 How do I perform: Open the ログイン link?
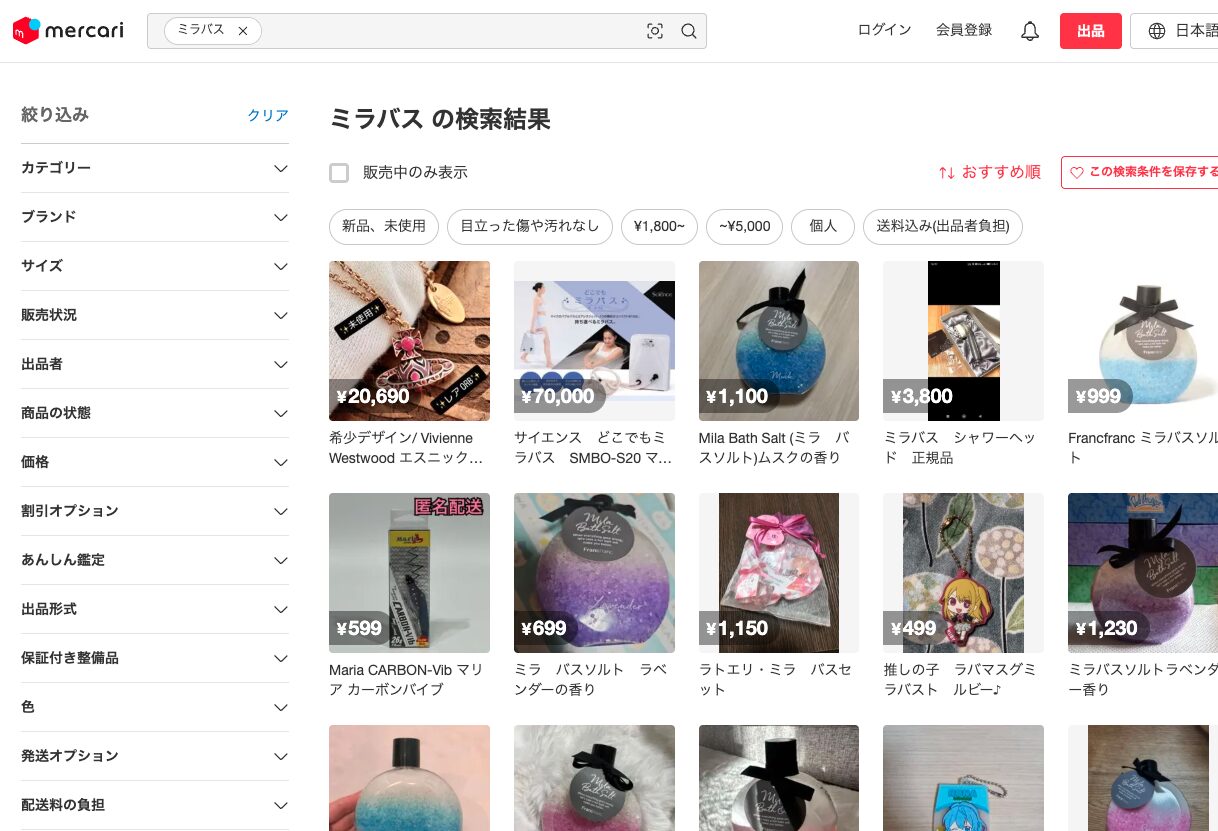[884, 30]
